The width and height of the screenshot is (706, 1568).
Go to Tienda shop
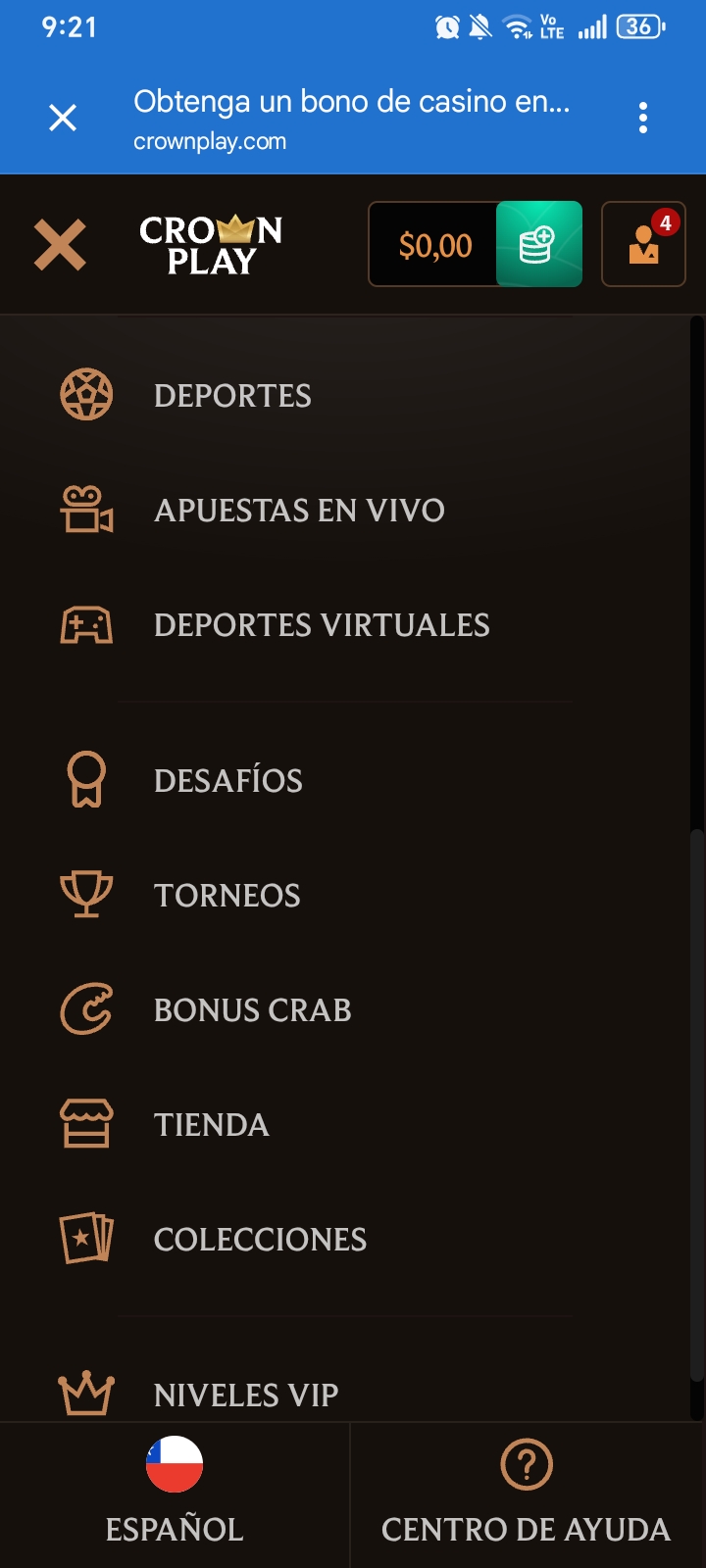(x=211, y=1125)
